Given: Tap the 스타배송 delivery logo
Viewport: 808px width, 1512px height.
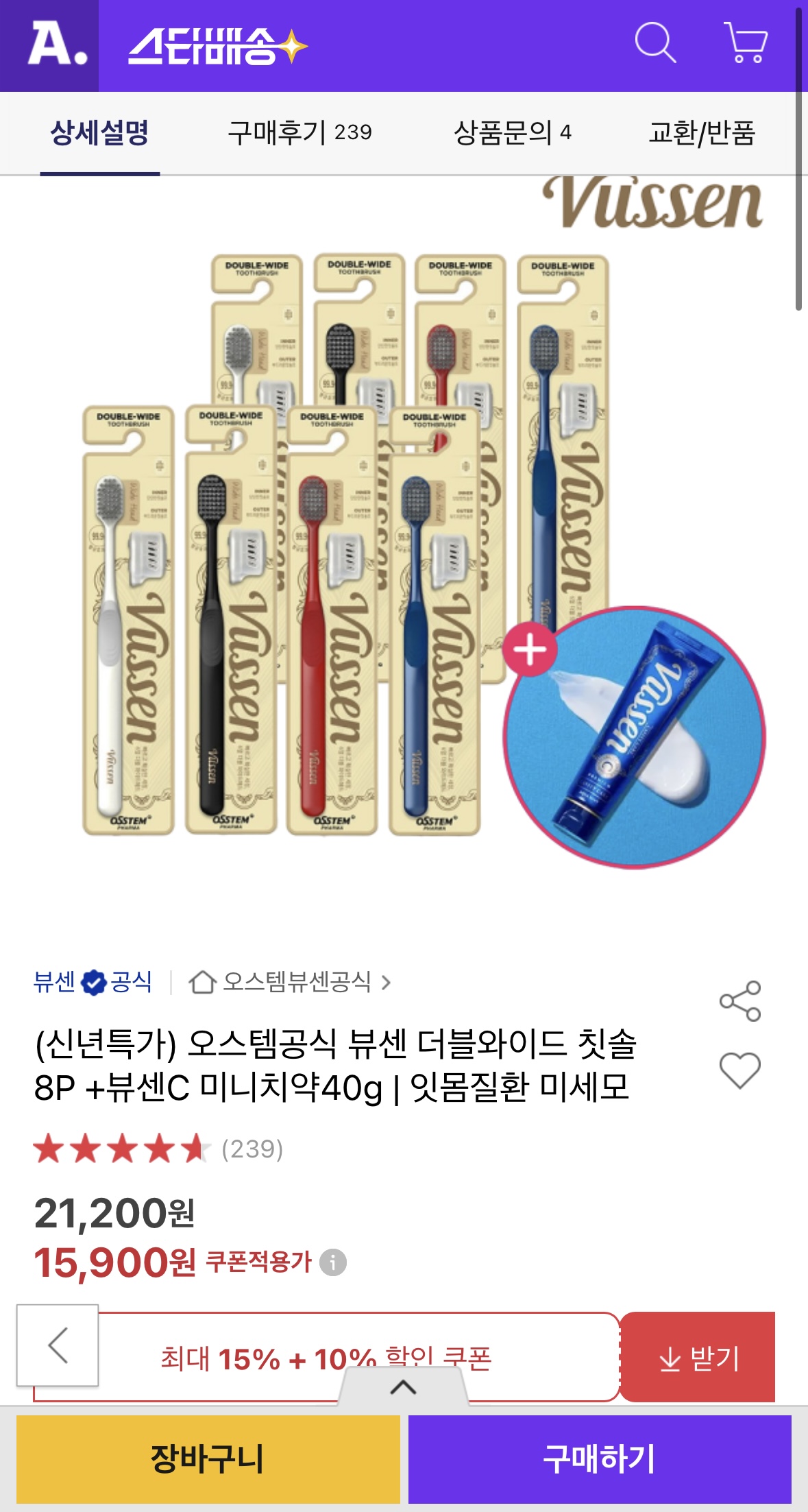Looking at the screenshot, I should click(212, 46).
